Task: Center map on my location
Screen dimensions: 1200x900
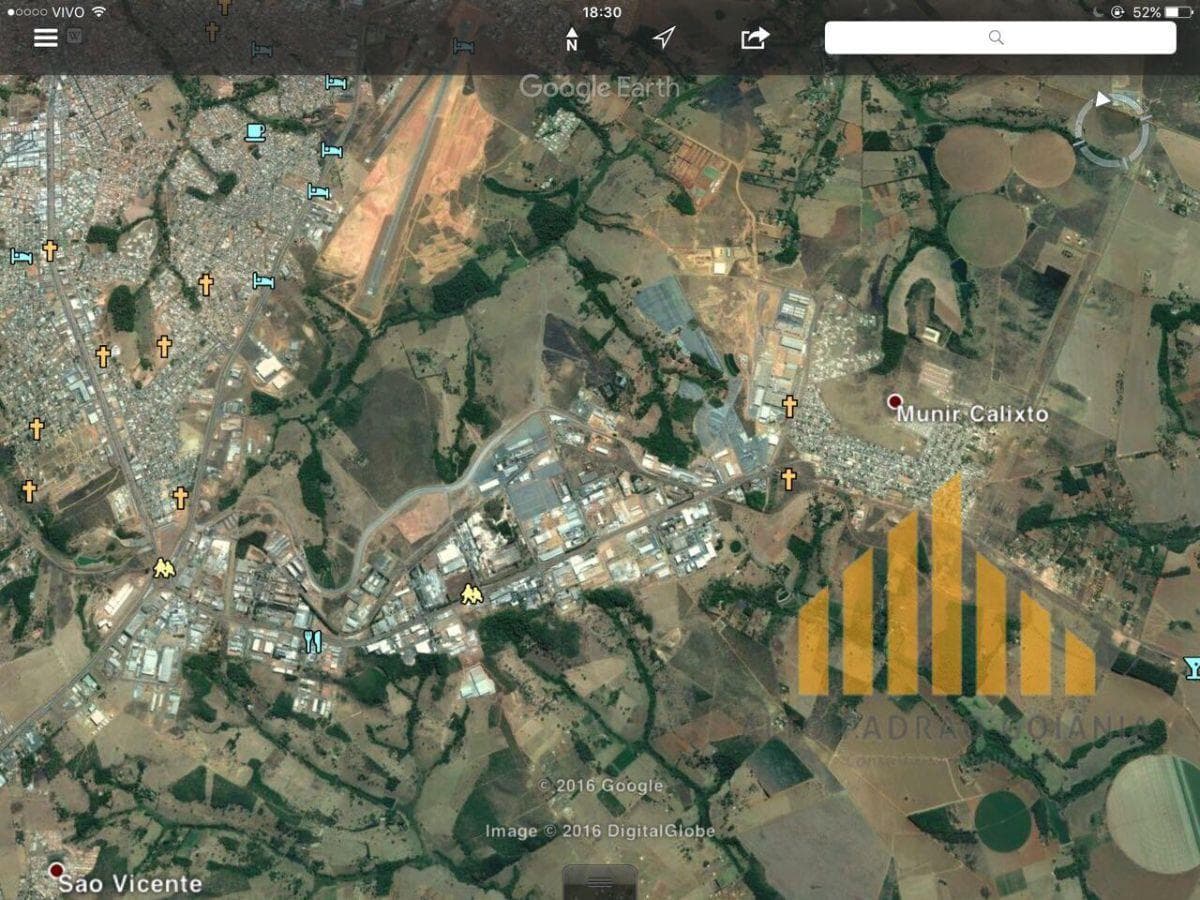Action: pyautogui.click(x=664, y=38)
